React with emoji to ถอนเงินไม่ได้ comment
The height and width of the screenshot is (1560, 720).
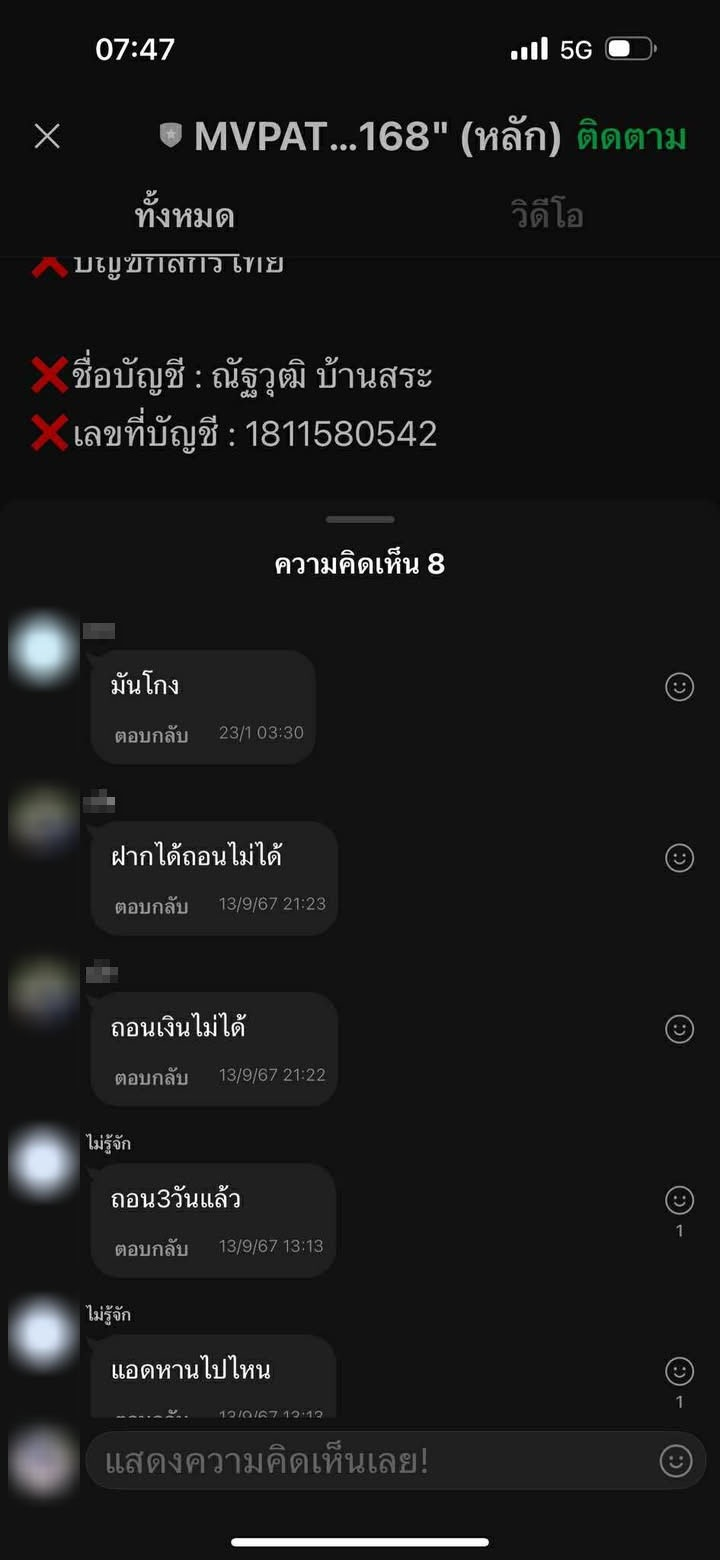[x=679, y=1029]
